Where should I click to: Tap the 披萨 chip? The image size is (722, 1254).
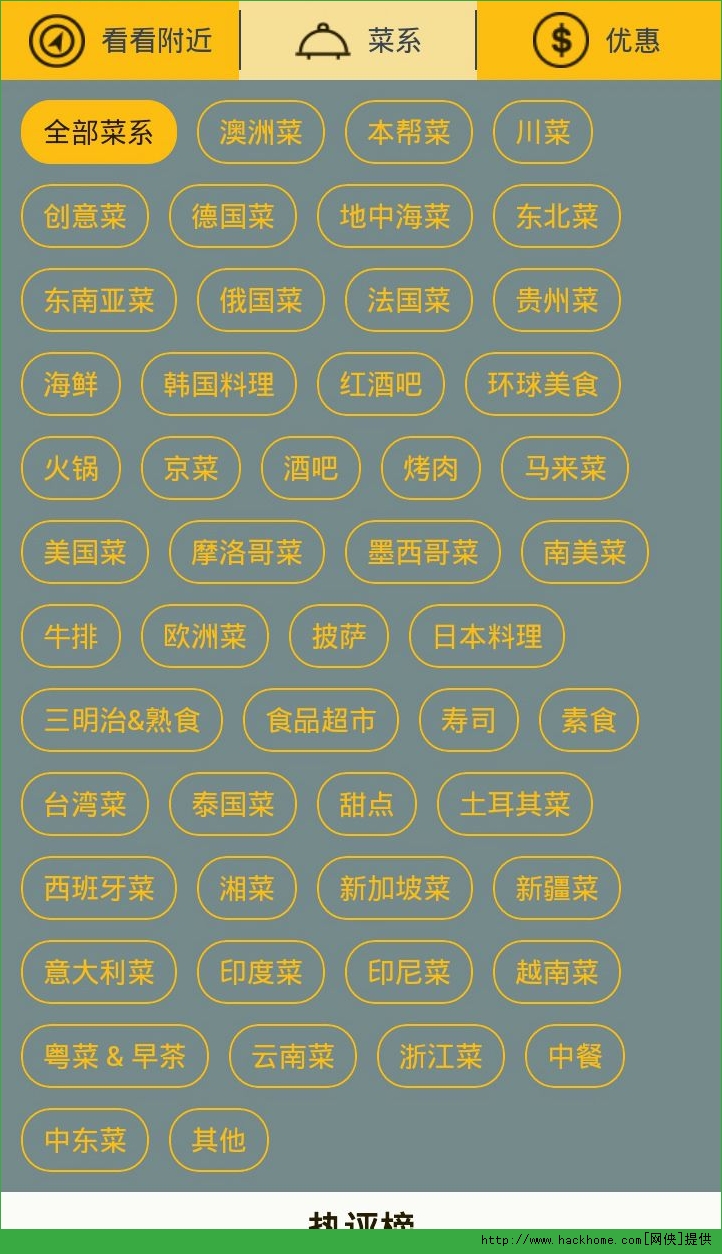tap(338, 636)
